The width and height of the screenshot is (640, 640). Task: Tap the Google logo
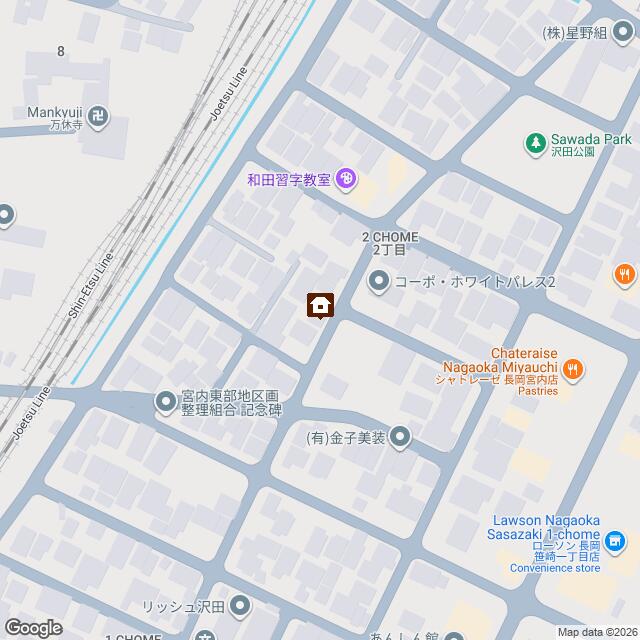point(32,628)
